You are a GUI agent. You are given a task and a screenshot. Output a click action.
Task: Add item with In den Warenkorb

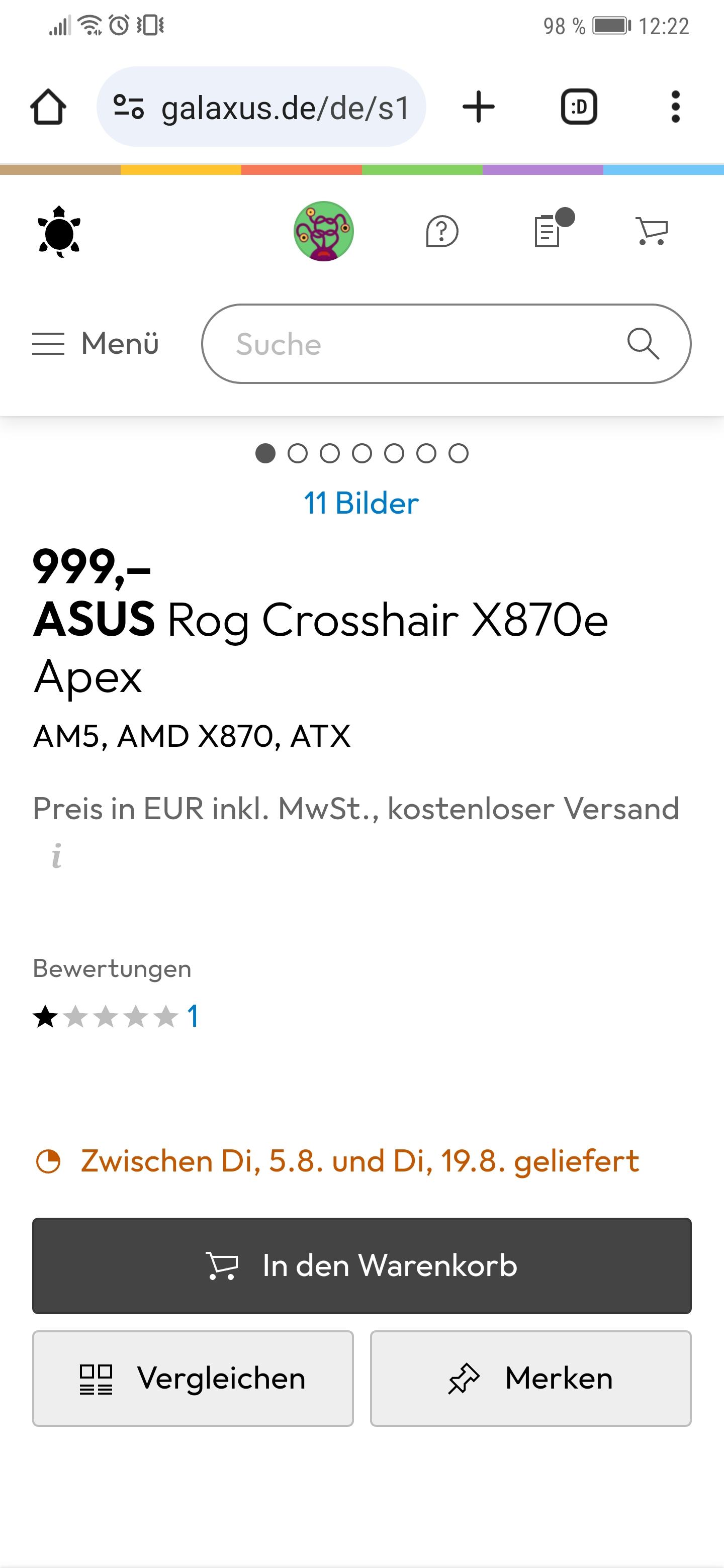pos(361,1265)
